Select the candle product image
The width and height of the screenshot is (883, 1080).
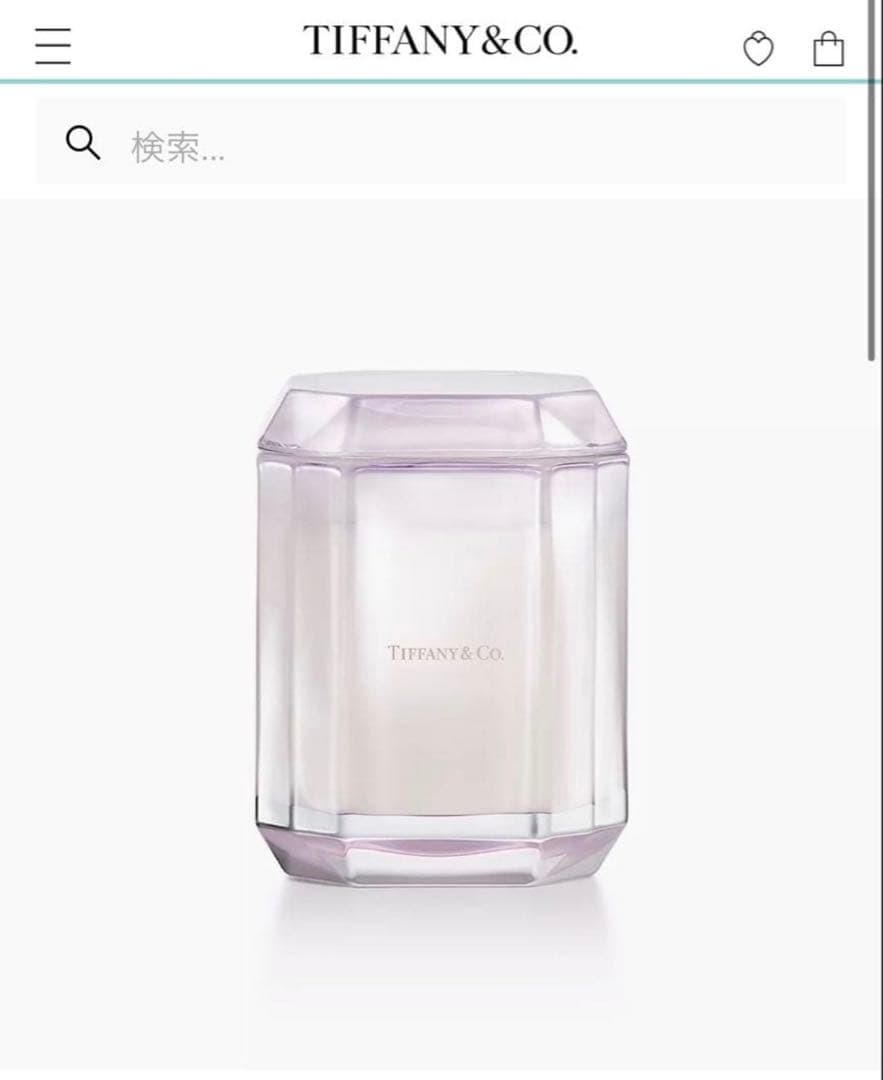coord(441,630)
